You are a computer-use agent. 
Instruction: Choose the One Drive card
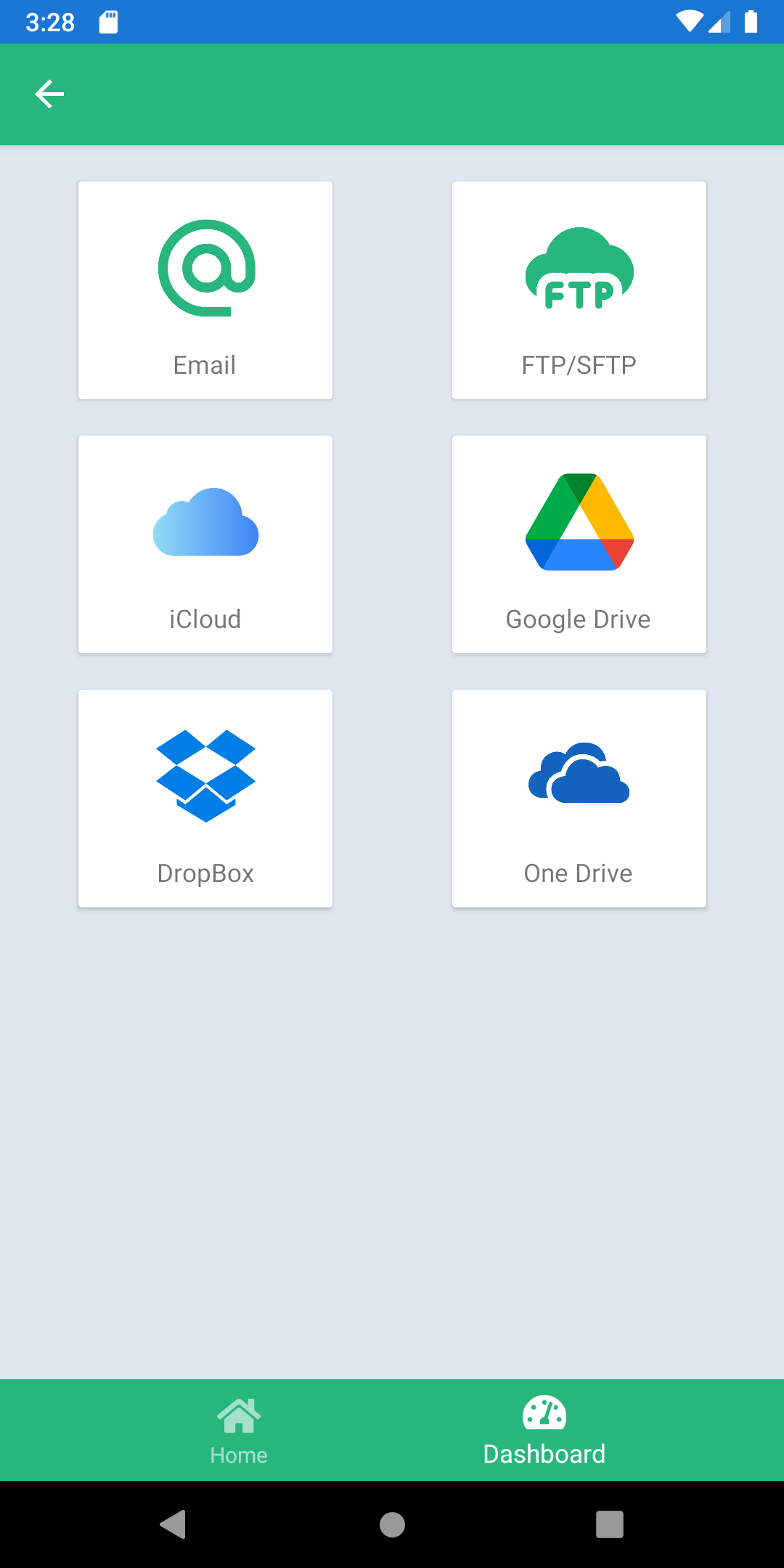[579, 799]
